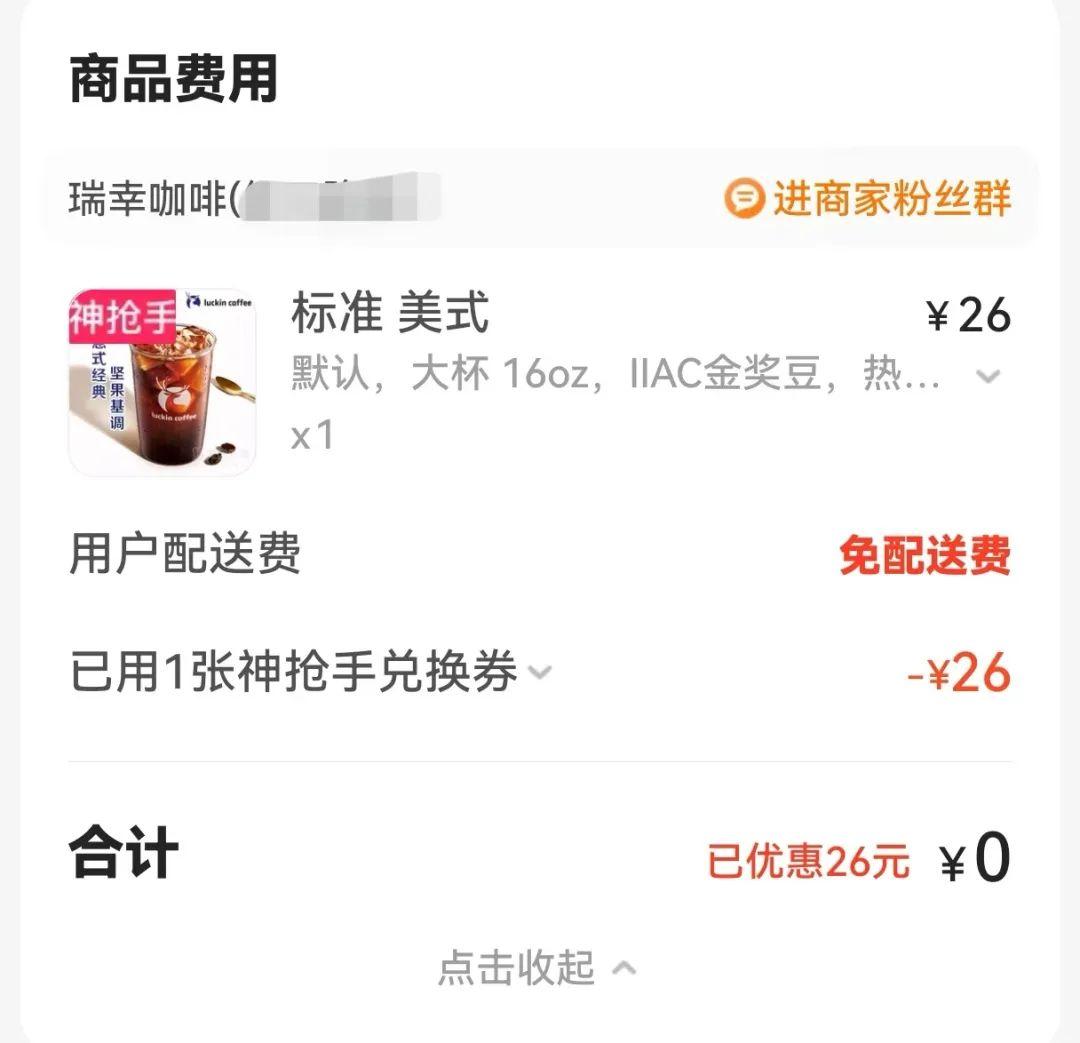Collapse the fee details with 点击收起
The height and width of the screenshot is (1043, 1080).
click(x=538, y=967)
